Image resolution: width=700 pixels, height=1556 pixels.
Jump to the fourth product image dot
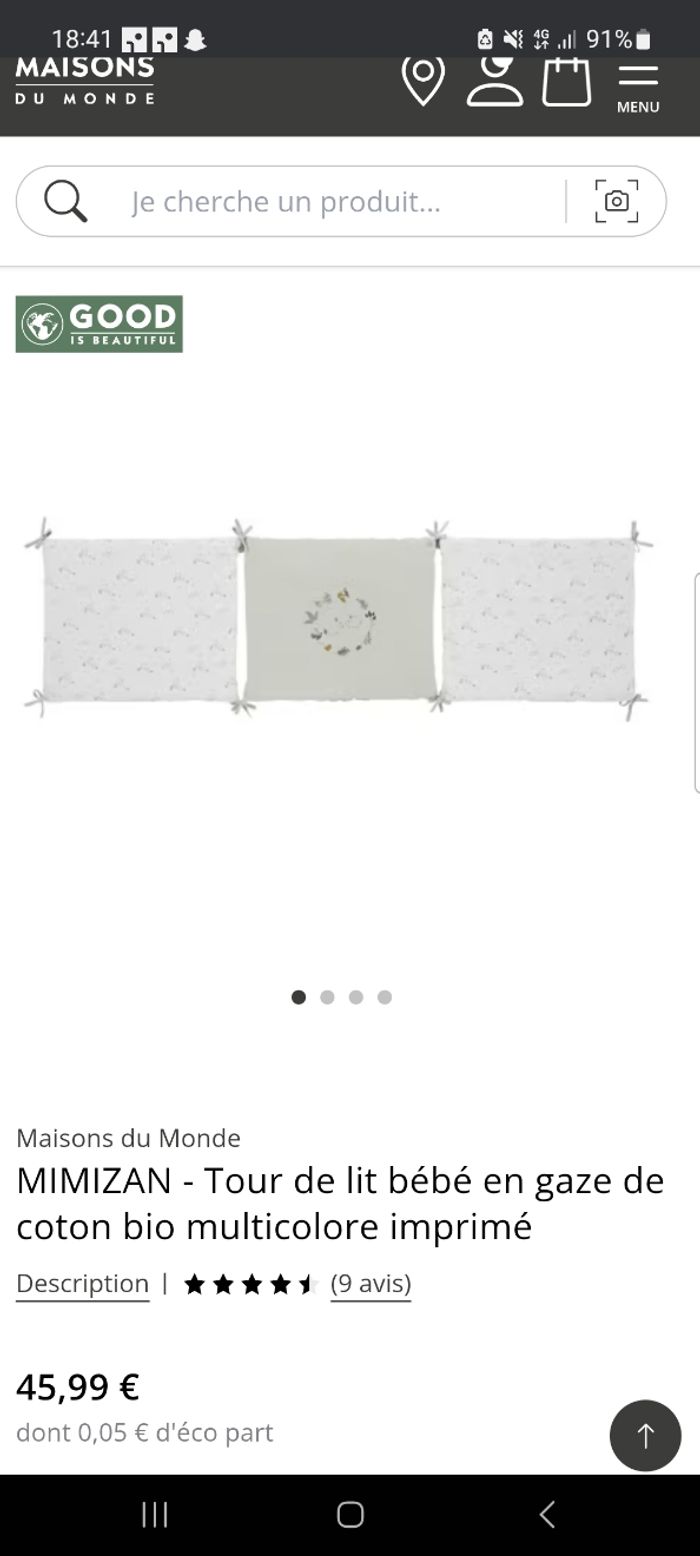click(x=385, y=997)
